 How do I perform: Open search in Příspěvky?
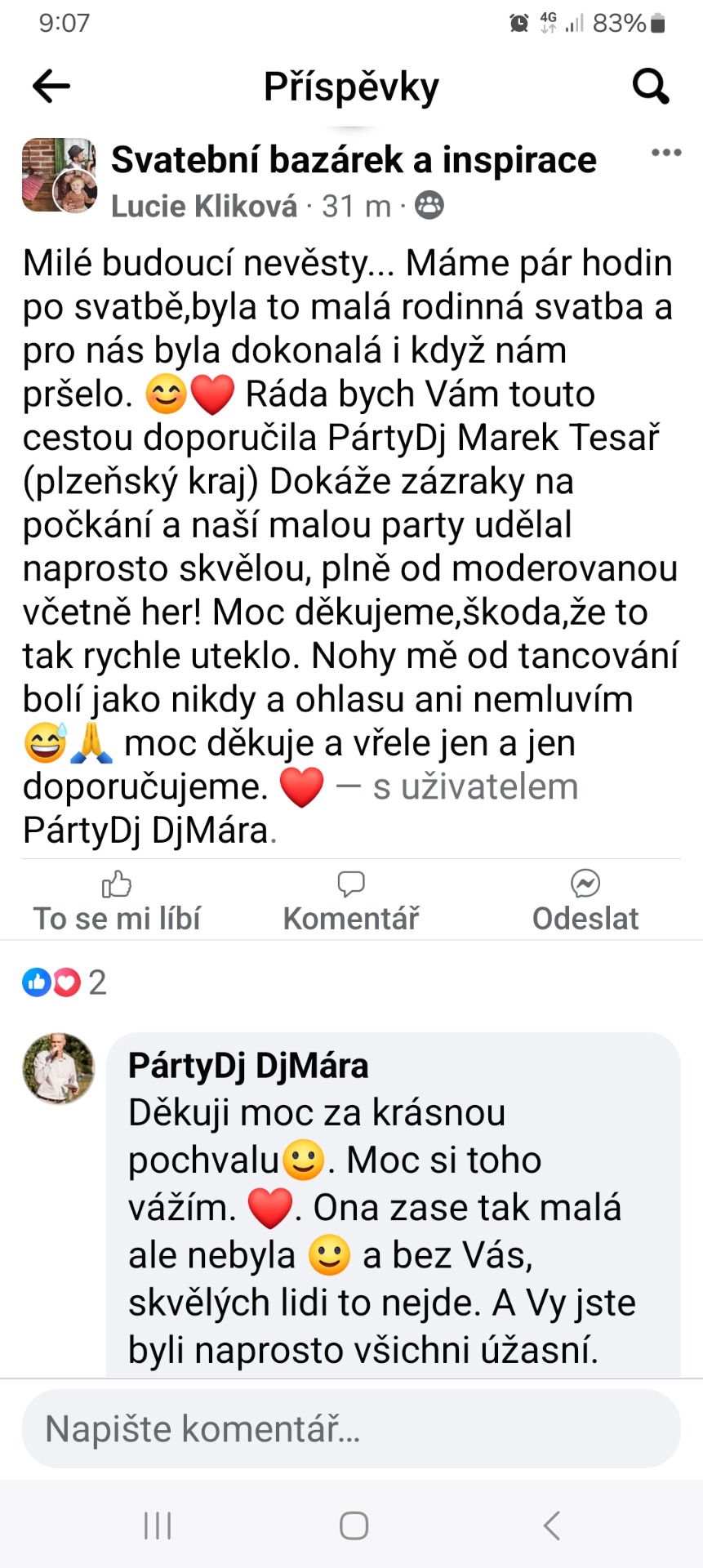[651, 86]
